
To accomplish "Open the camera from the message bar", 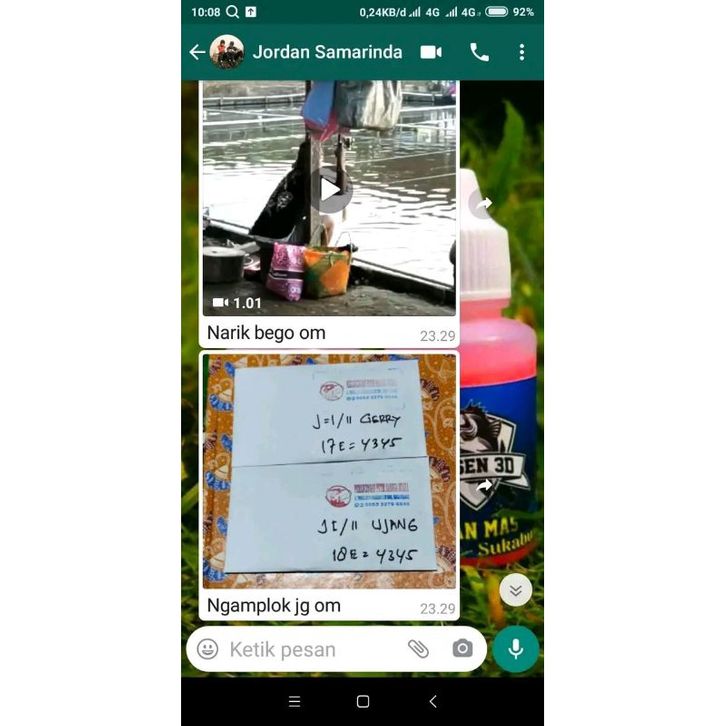I will 462,649.
